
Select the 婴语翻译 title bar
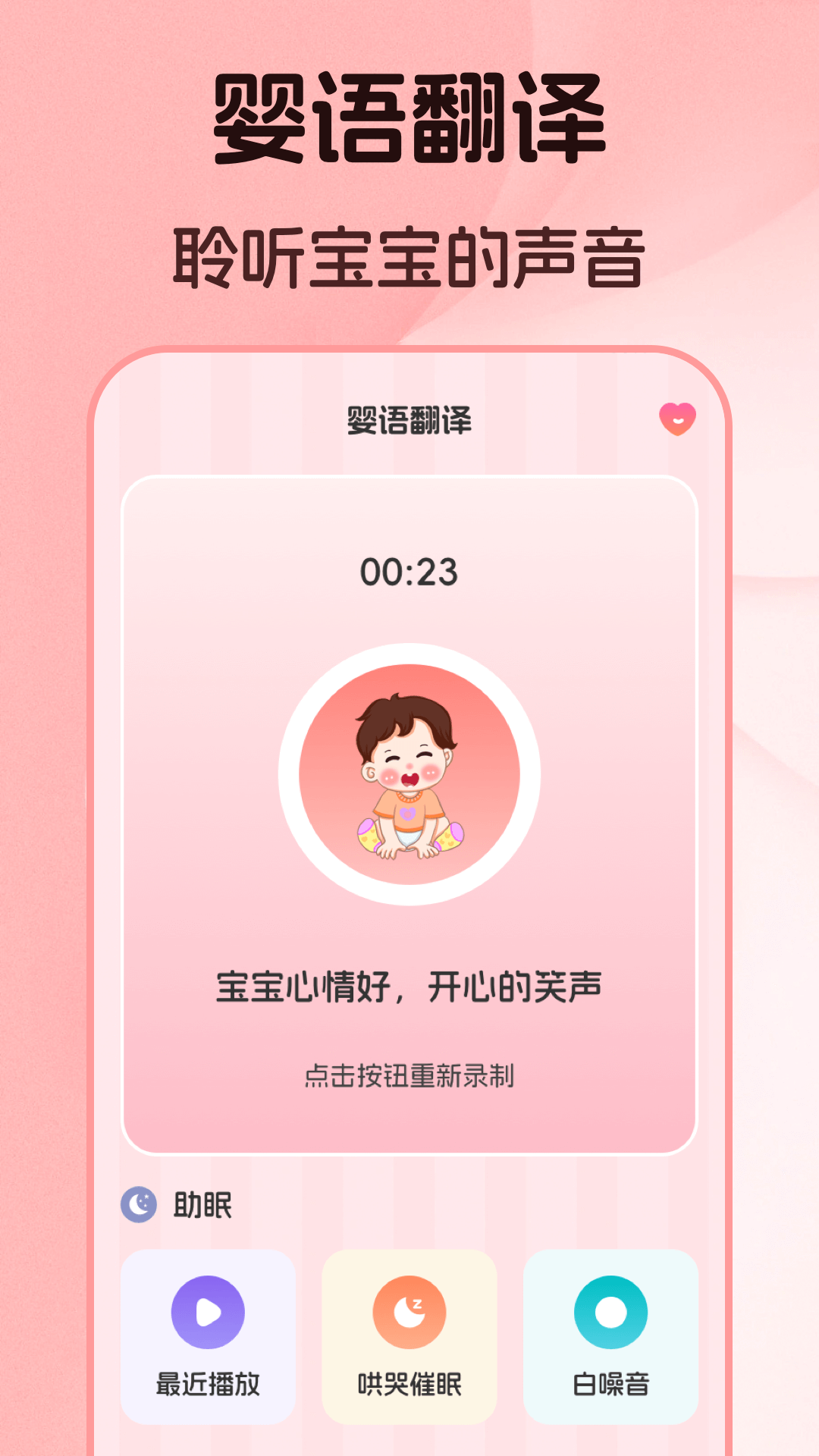(409, 418)
